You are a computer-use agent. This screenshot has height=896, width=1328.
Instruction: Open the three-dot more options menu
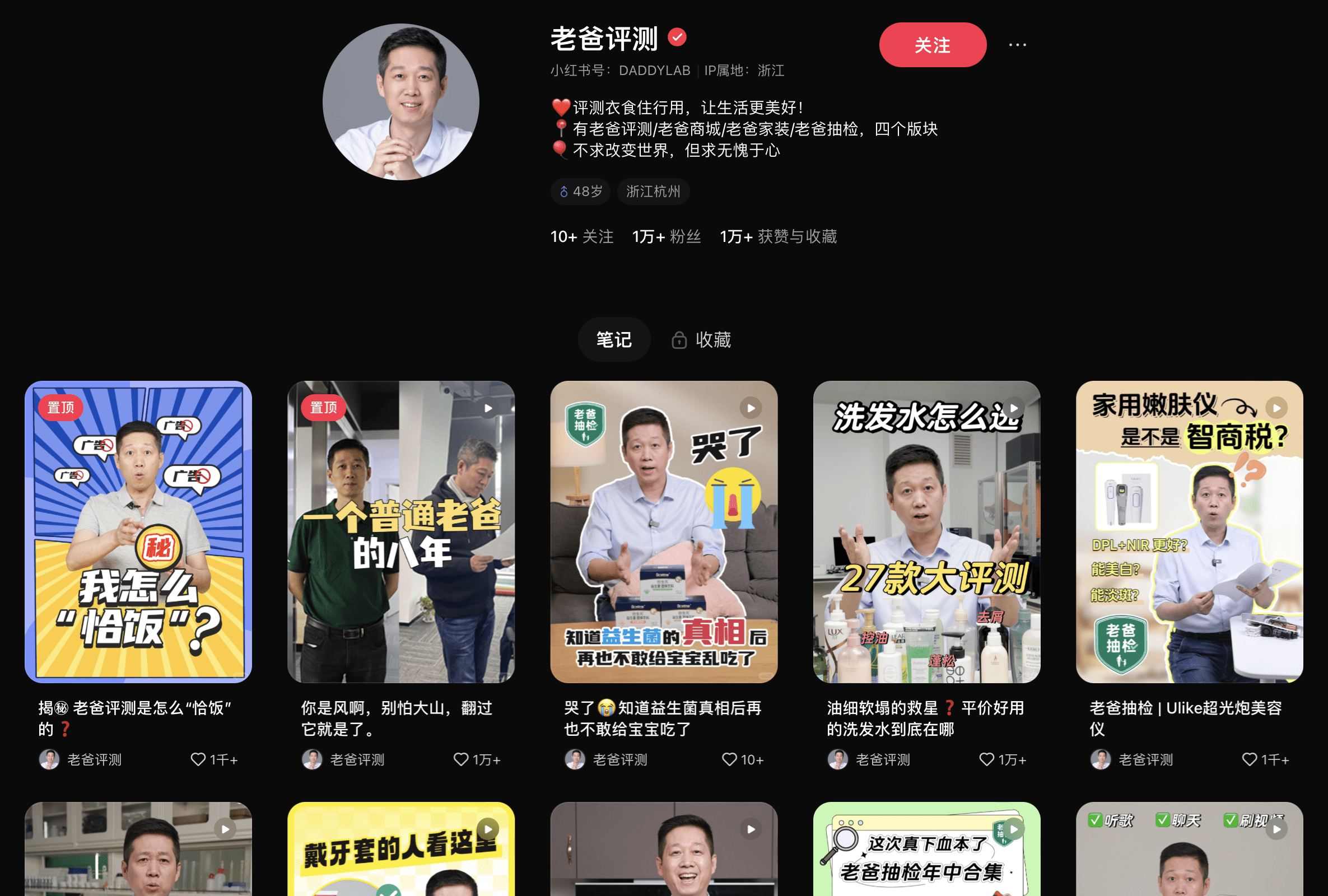tap(1017, 45)
